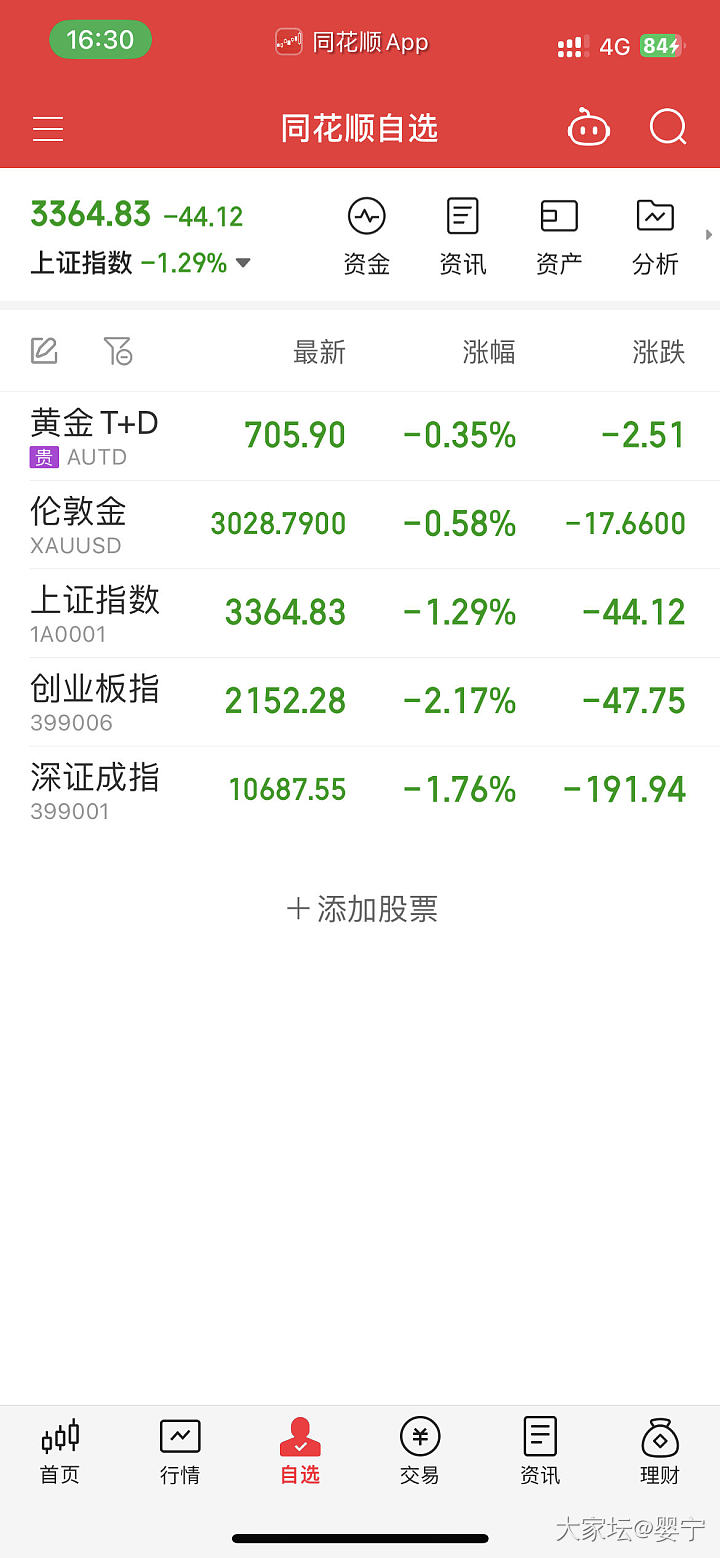The height and width of the screenshot is (1558, 720).
Task: Sort the list by 涨跌
Action: [658, 352]
